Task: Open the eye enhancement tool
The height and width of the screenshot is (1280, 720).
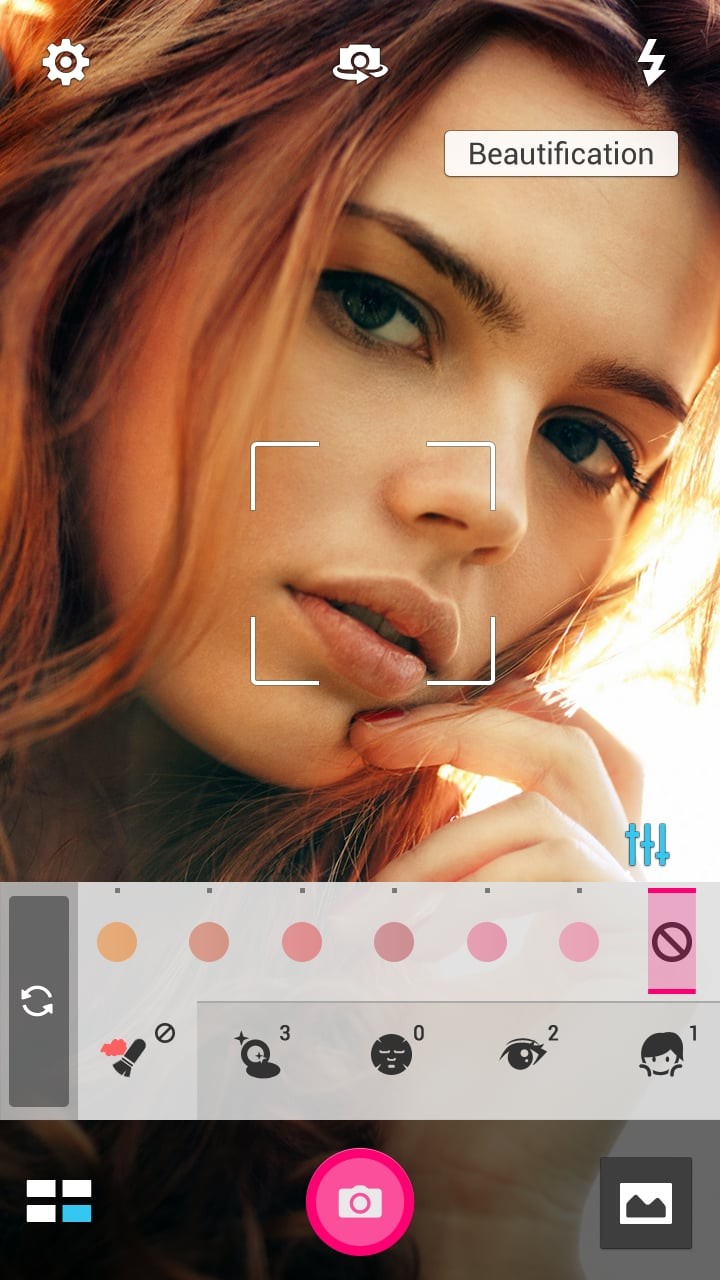Action: coord(524,1053)
